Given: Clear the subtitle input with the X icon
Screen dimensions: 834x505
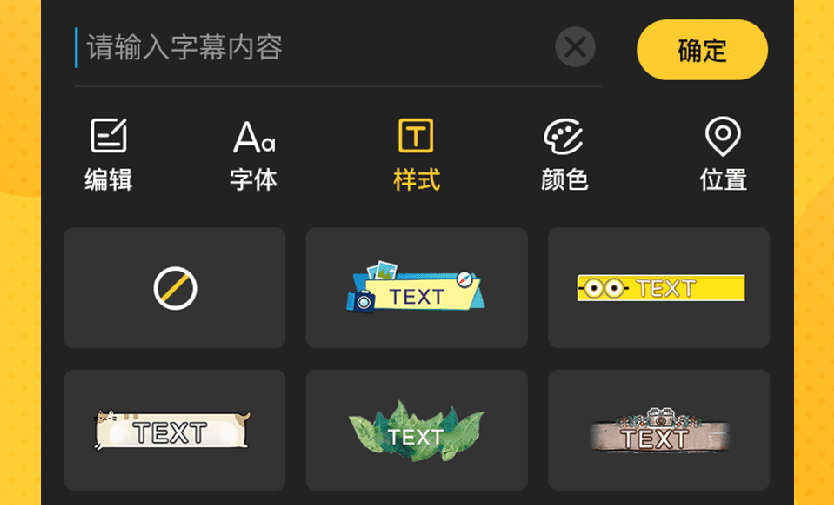Looking at the screenshot, I should tap(575, 47).
